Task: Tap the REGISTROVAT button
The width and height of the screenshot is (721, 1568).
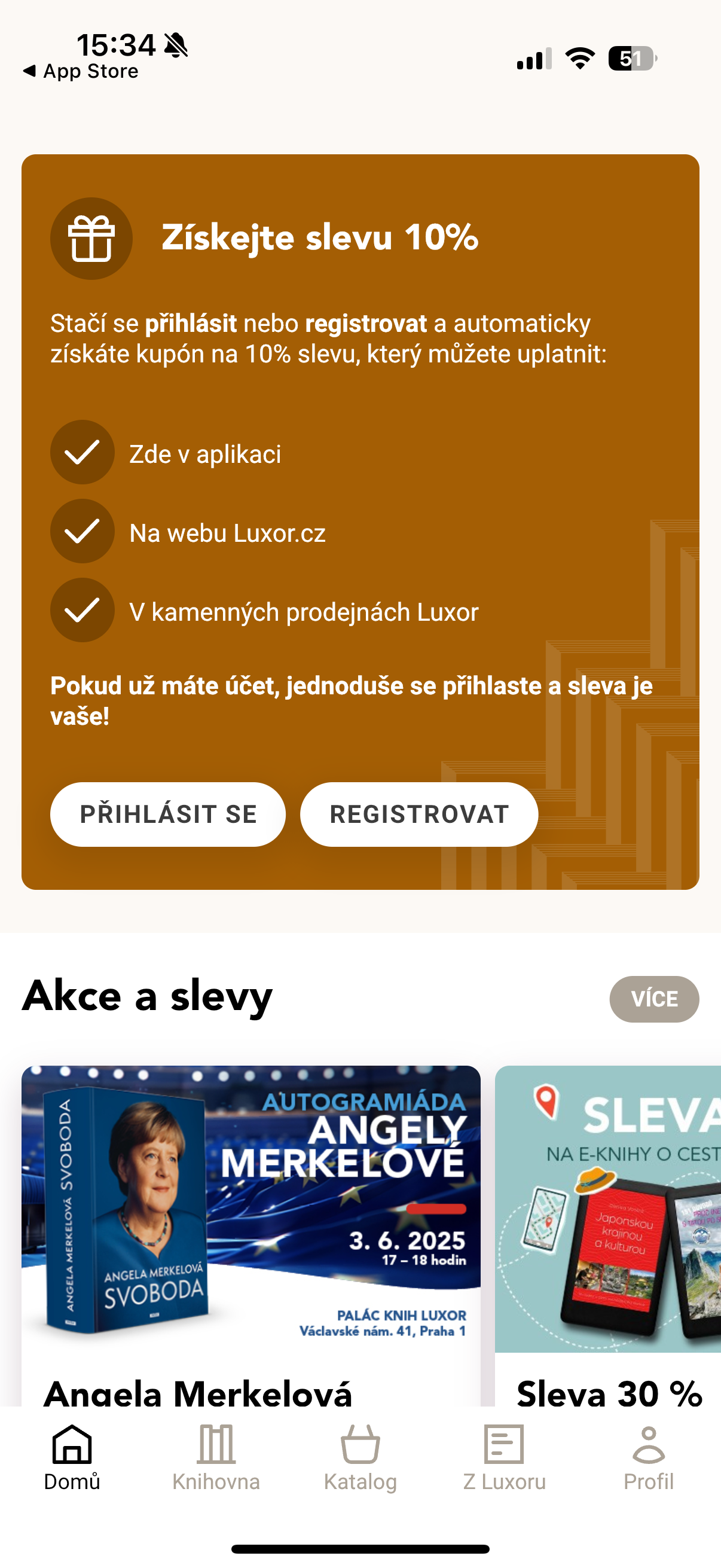Action: 418,814
